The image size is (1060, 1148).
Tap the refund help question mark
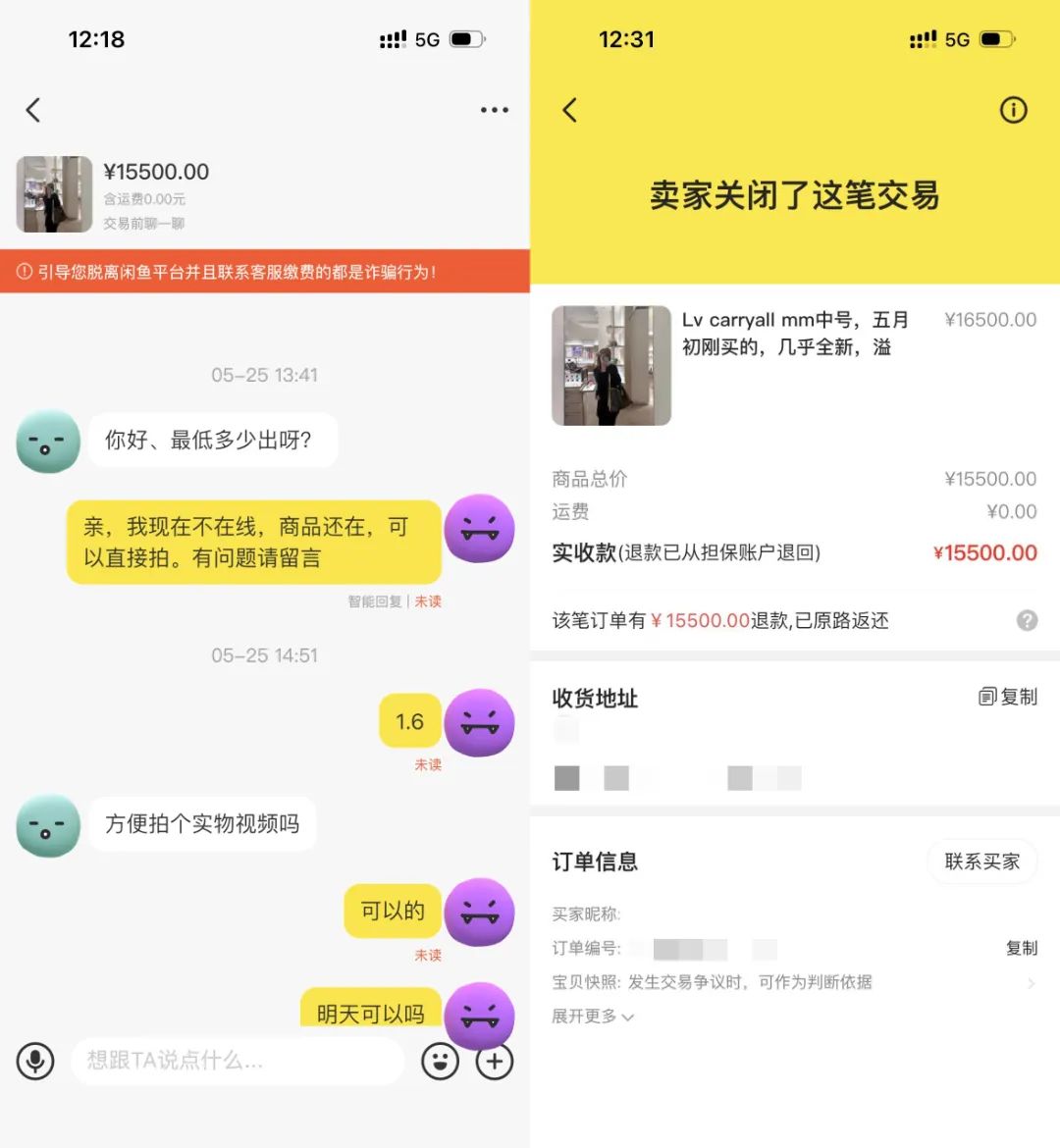click(x=1027, y=620)
